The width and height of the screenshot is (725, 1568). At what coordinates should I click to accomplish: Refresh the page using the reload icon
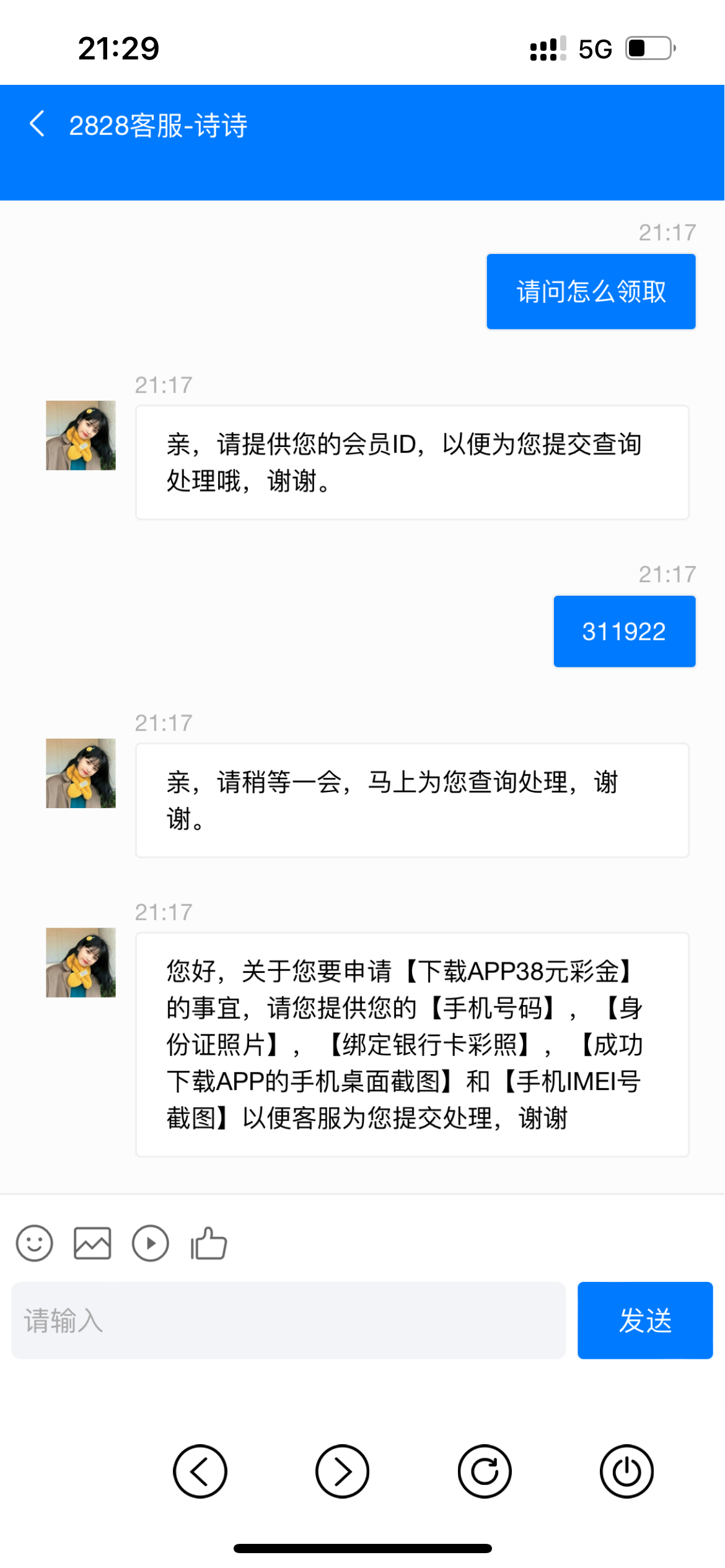point(485,1471)
